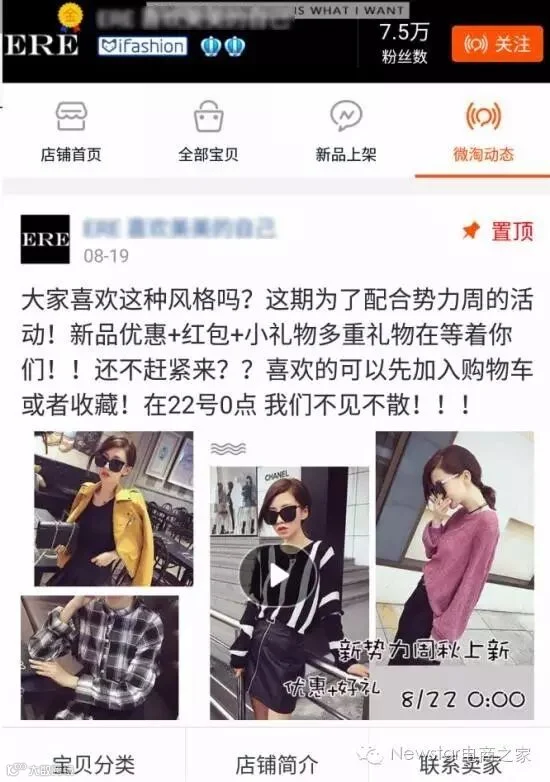Open the 店铺首页 tab
The image size is (550, 782).
coord(71,132)
